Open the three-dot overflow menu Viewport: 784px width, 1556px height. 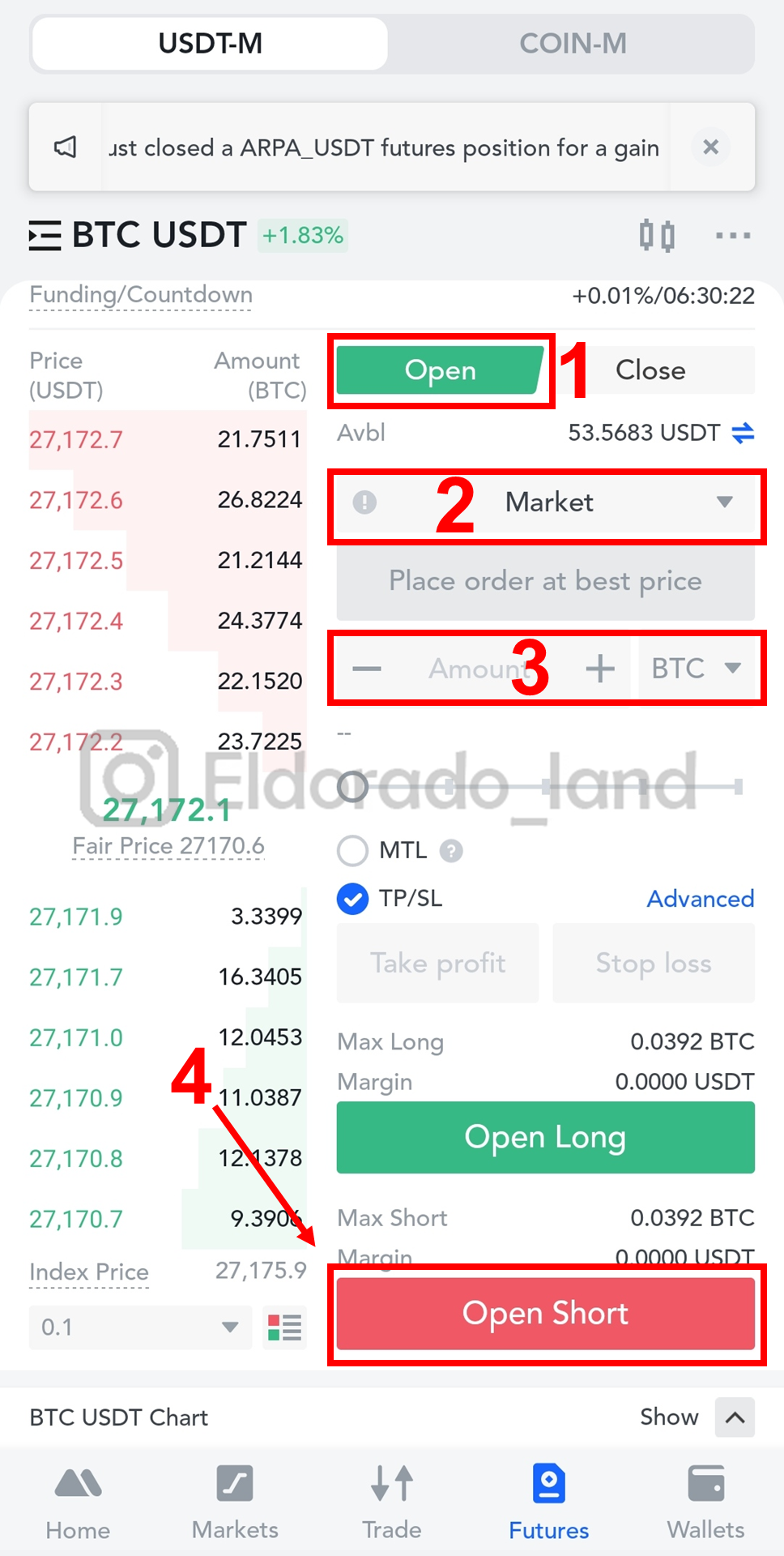[x=733, y=236]
